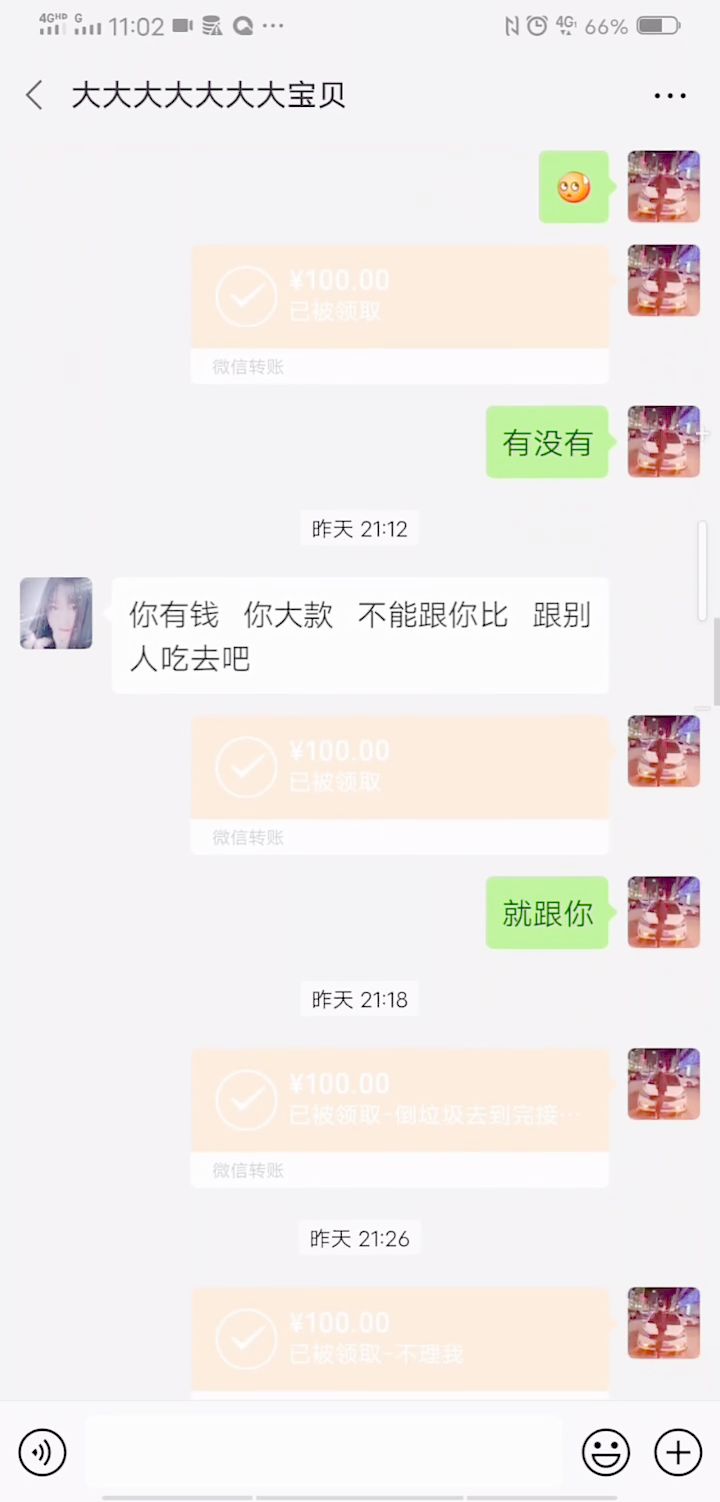Viewport: 720px width, 1502px height.
Task: Open the plus attachments menu
Action: pyautogui.click(x=678, y=1451)
